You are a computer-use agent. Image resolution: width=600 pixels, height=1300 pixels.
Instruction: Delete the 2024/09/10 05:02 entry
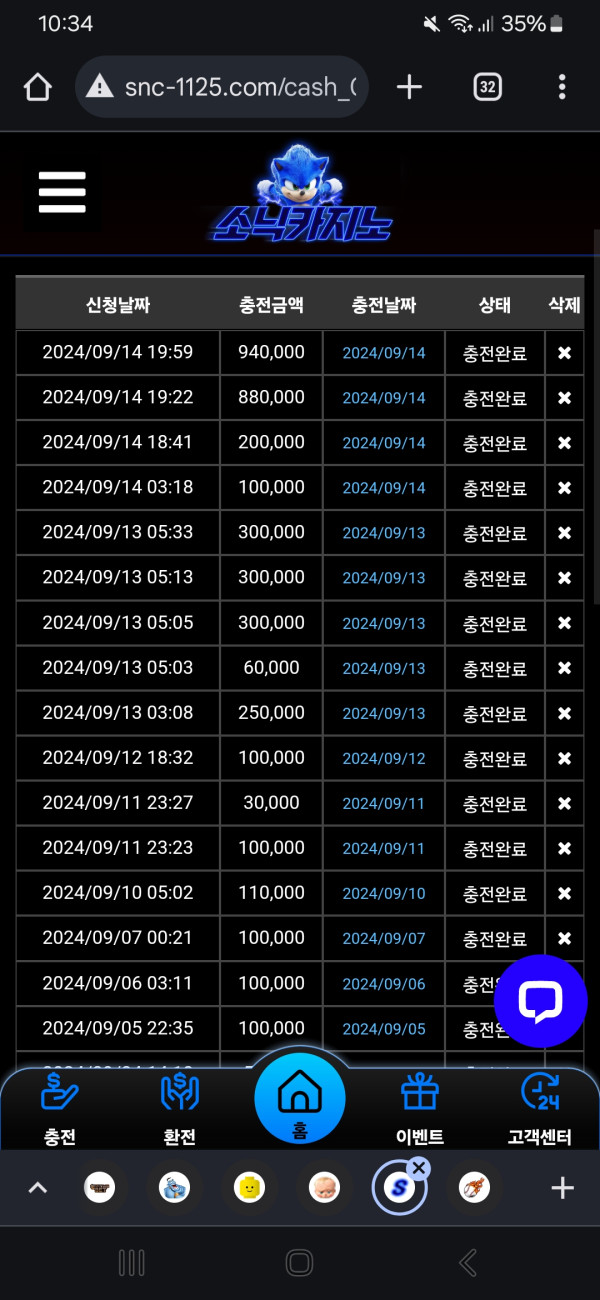pos(564,893)
